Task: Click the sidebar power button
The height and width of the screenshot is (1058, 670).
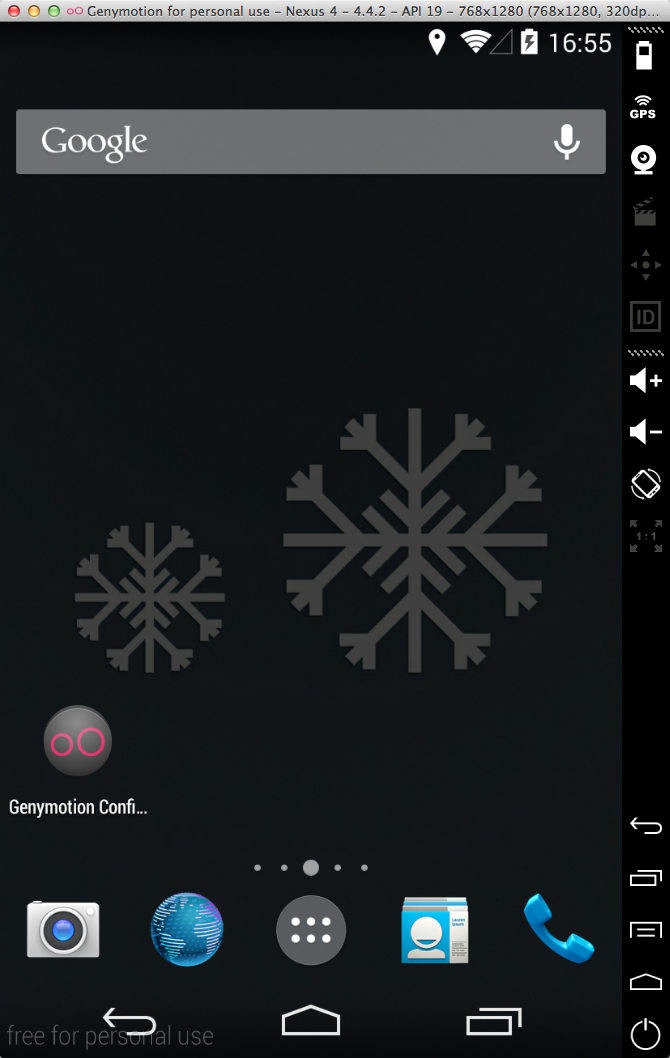Action: [645, 1034]
